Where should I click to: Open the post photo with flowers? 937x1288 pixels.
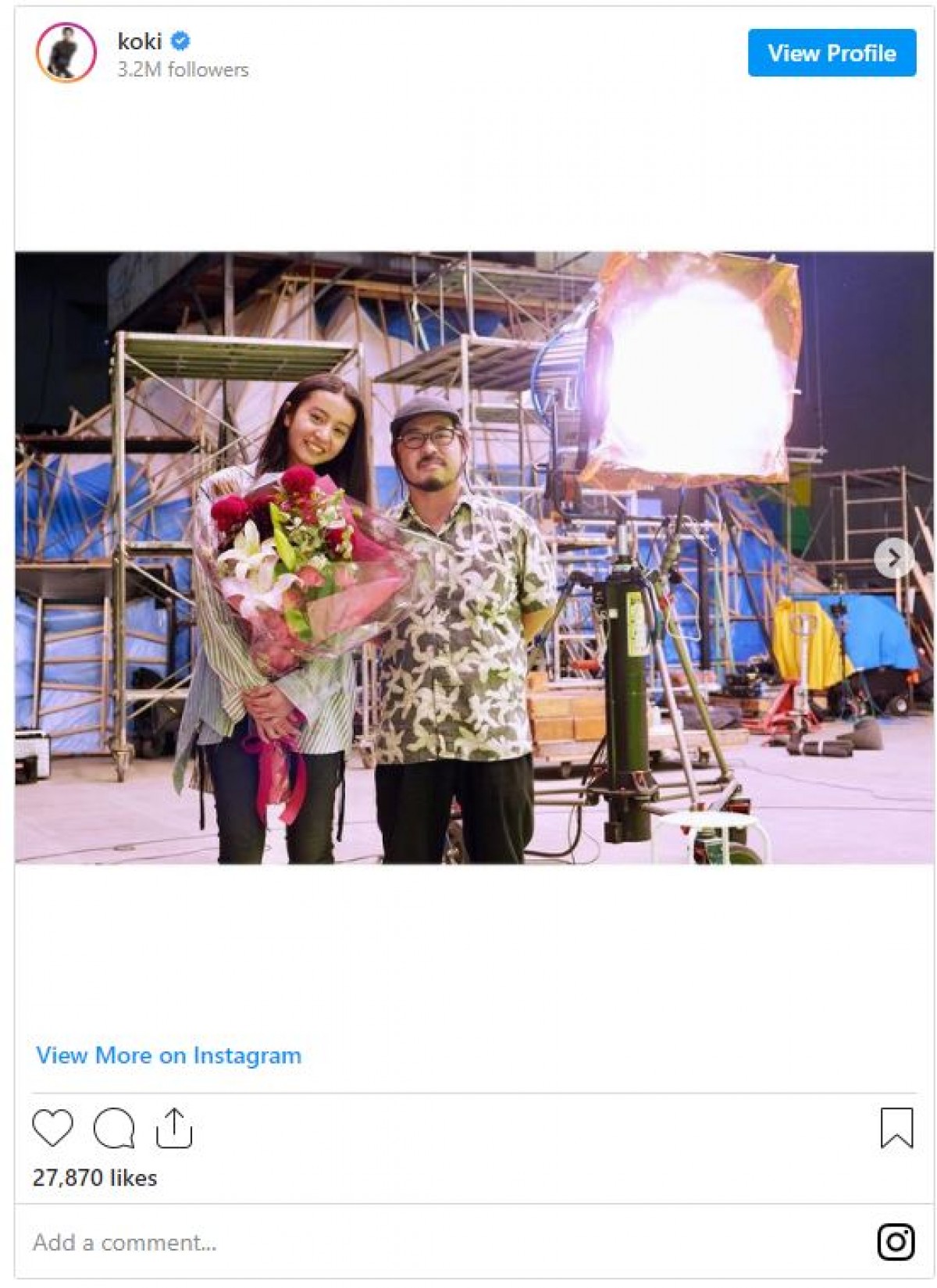pos(468,558)
